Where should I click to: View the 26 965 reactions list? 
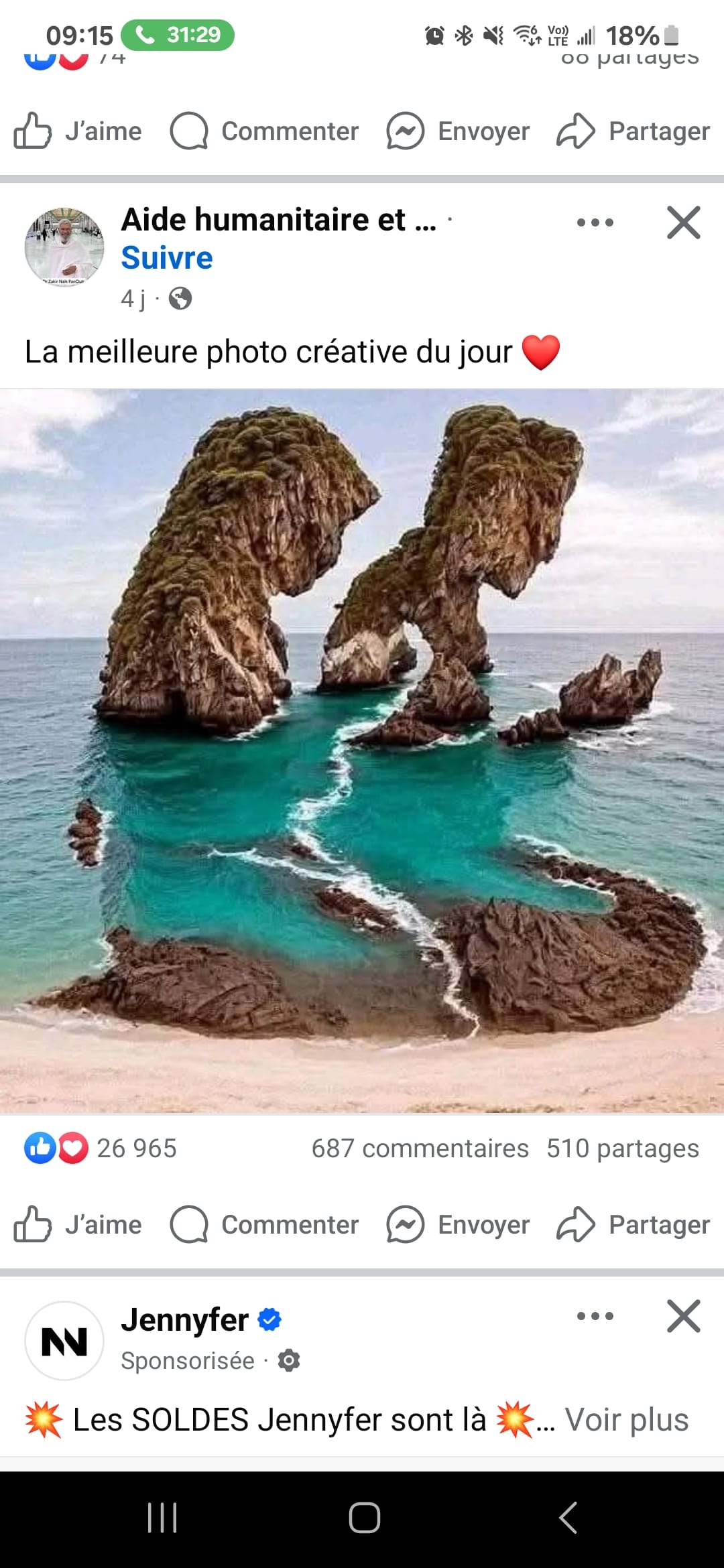pyautogui.click(x=101, y=1148)
